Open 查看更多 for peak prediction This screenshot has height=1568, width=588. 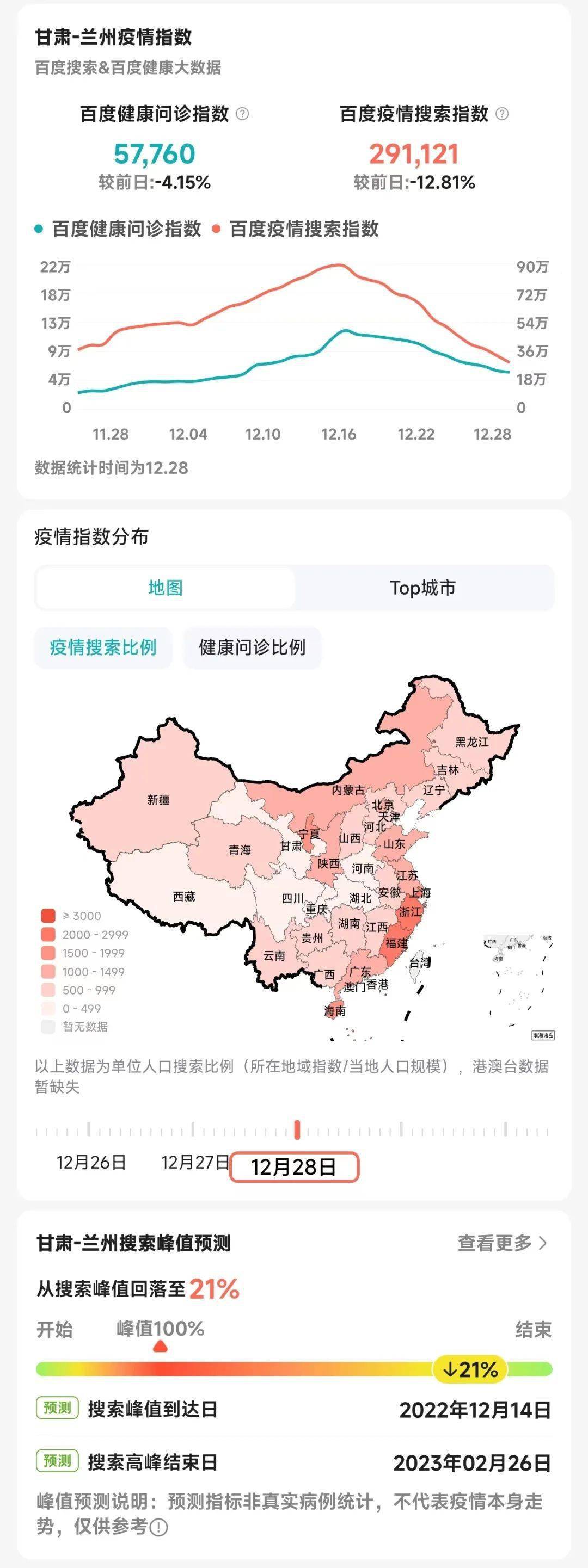click(502, 1243)
